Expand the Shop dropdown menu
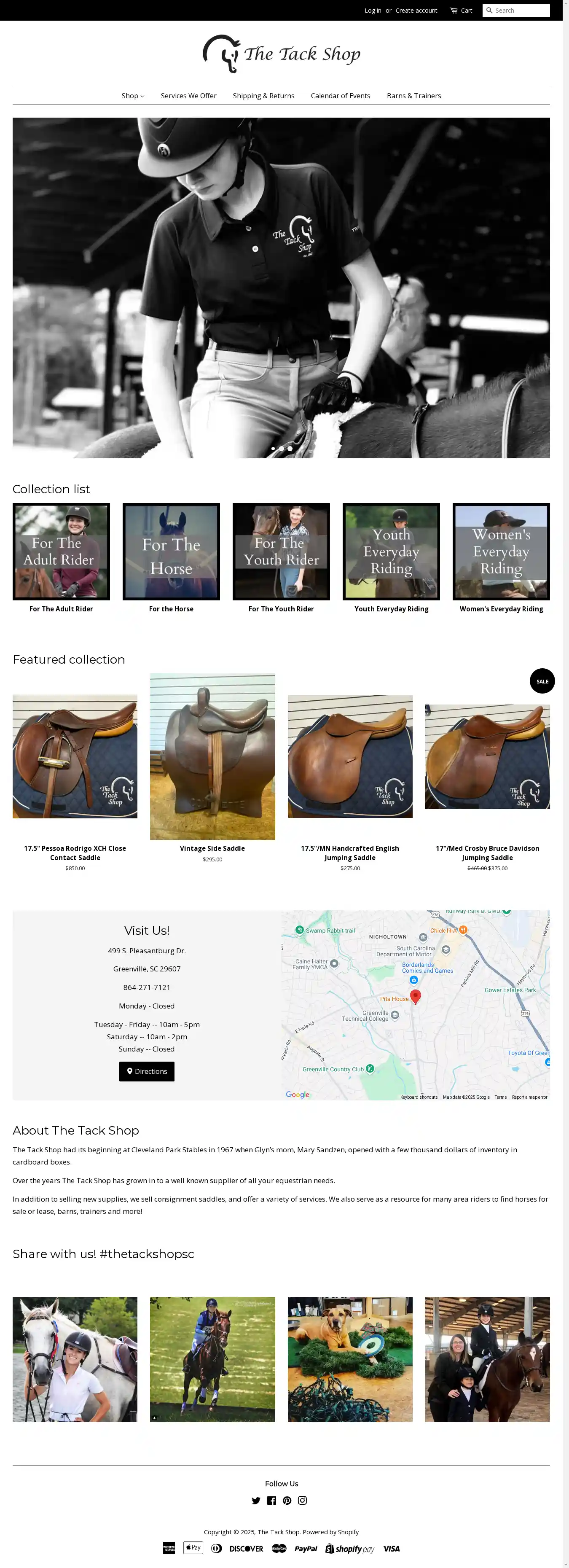The width and height of the screenshot is (569, 1568). (x=133, y=96)
